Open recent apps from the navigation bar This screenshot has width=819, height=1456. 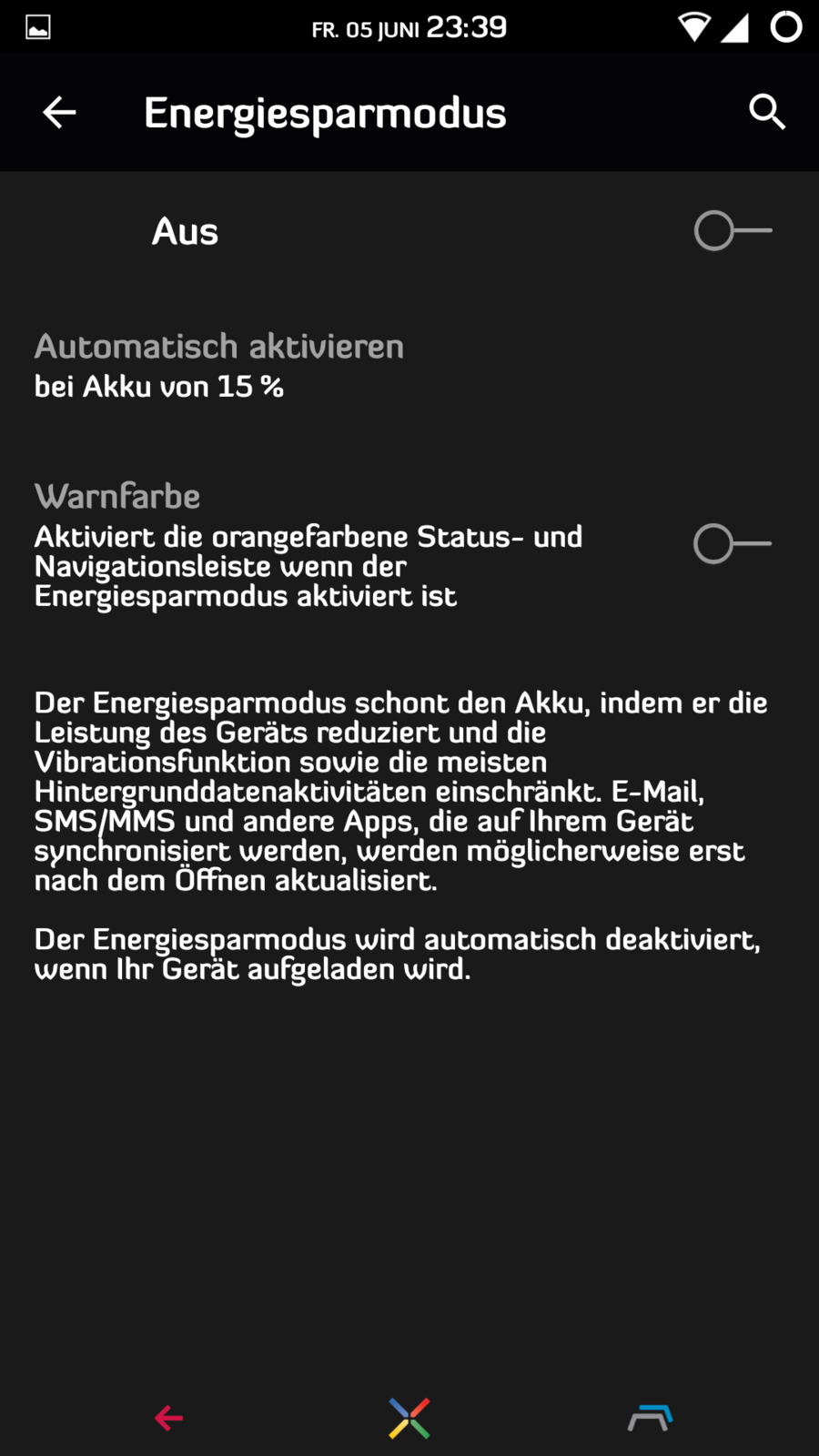tap(650, 1418)
